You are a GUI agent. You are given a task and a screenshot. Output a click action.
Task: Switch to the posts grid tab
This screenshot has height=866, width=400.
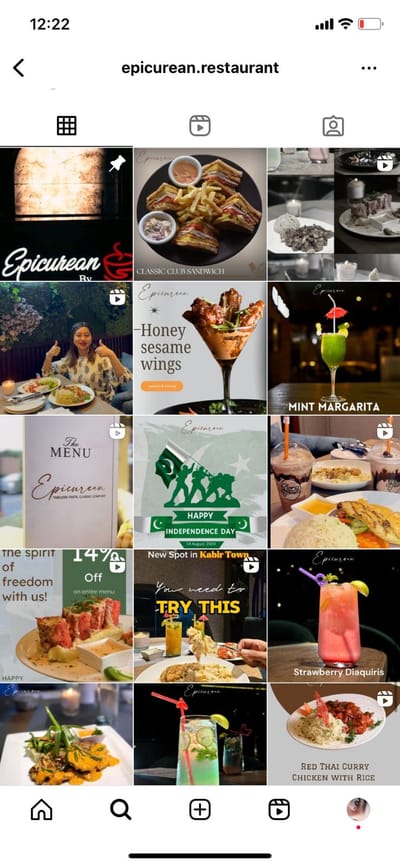(x=66, y=126)
